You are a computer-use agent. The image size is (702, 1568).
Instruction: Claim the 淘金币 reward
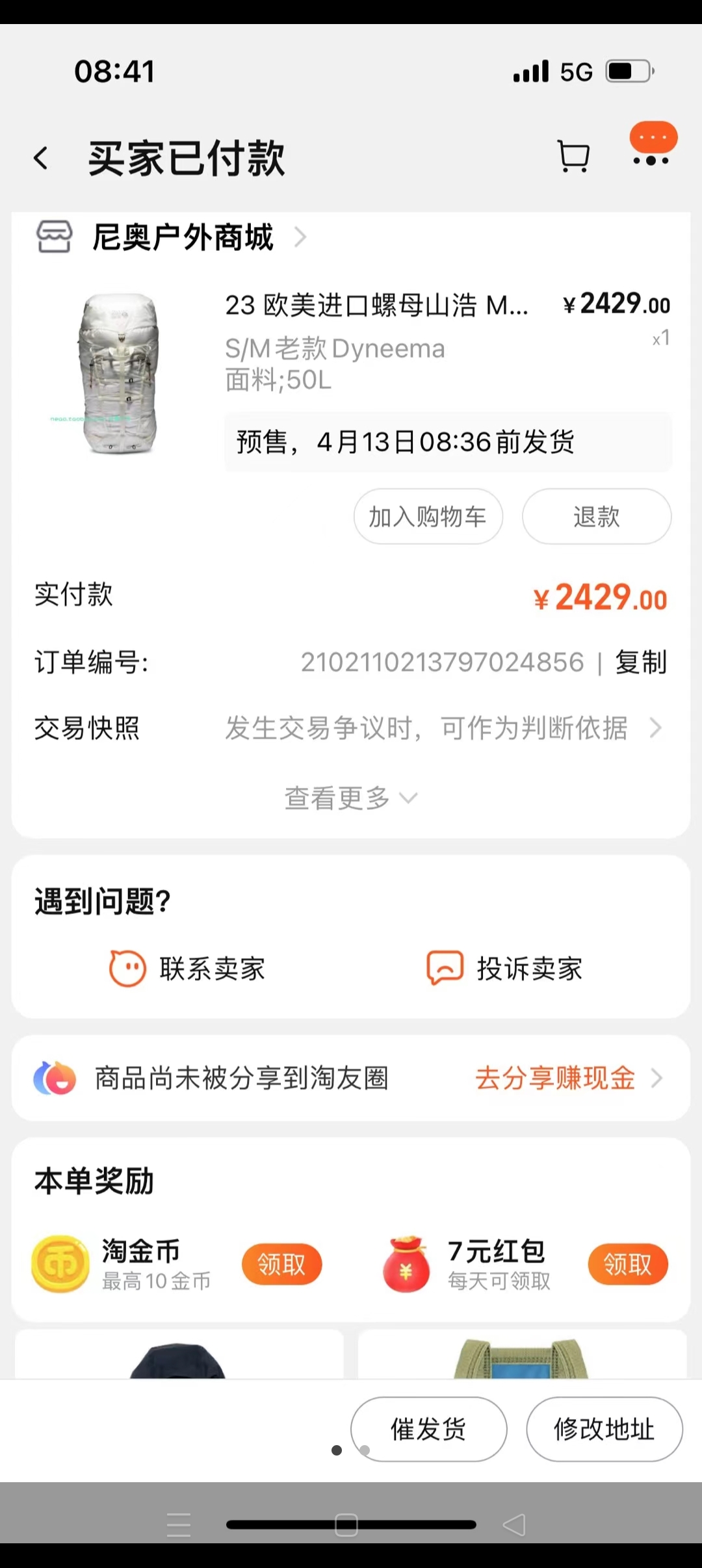pos(281,1264)
